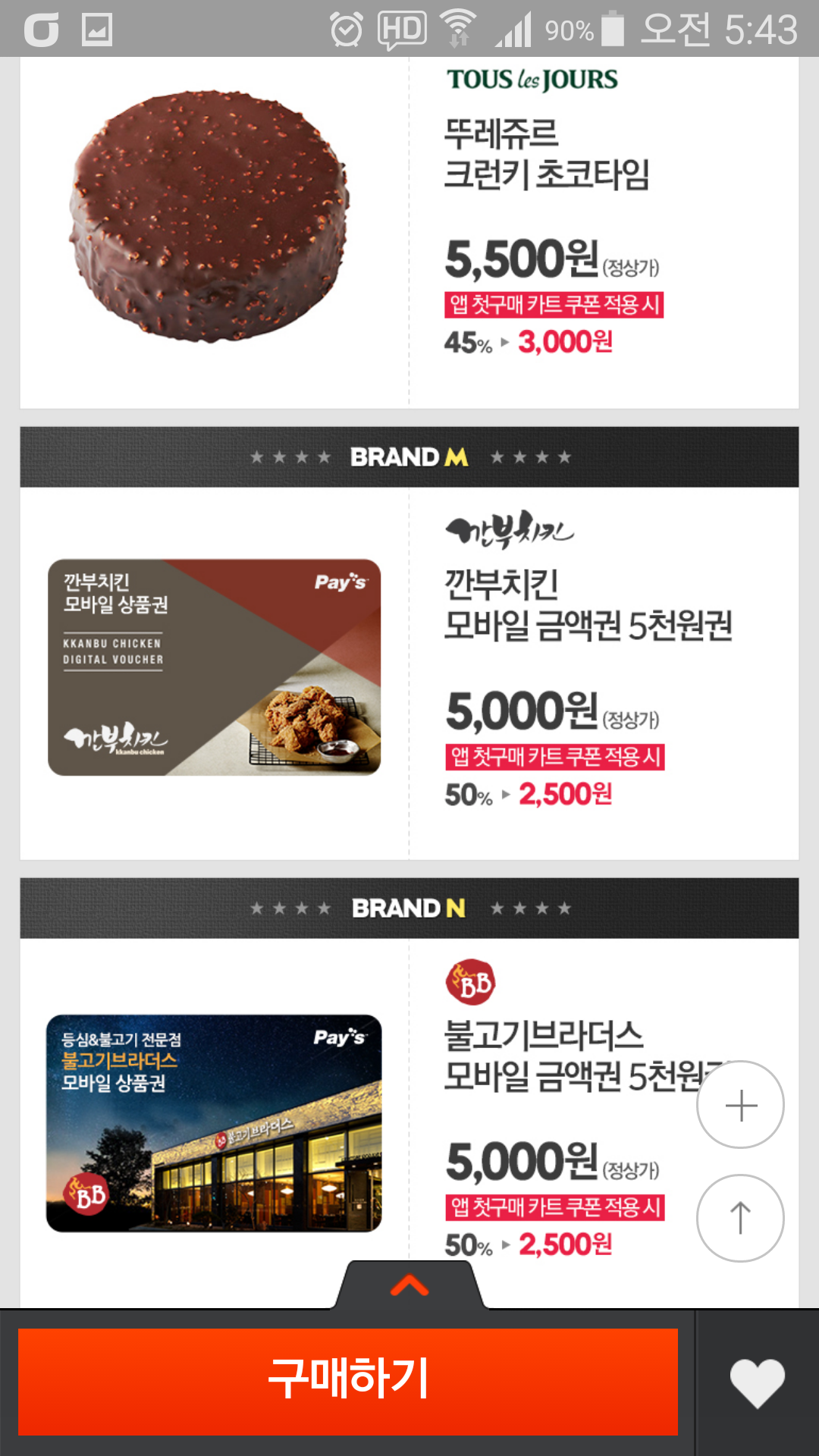Screen dimensions: 819x1456
Task: Tap the 구매하기 purchase button
Action: (x=347, y=1381)
